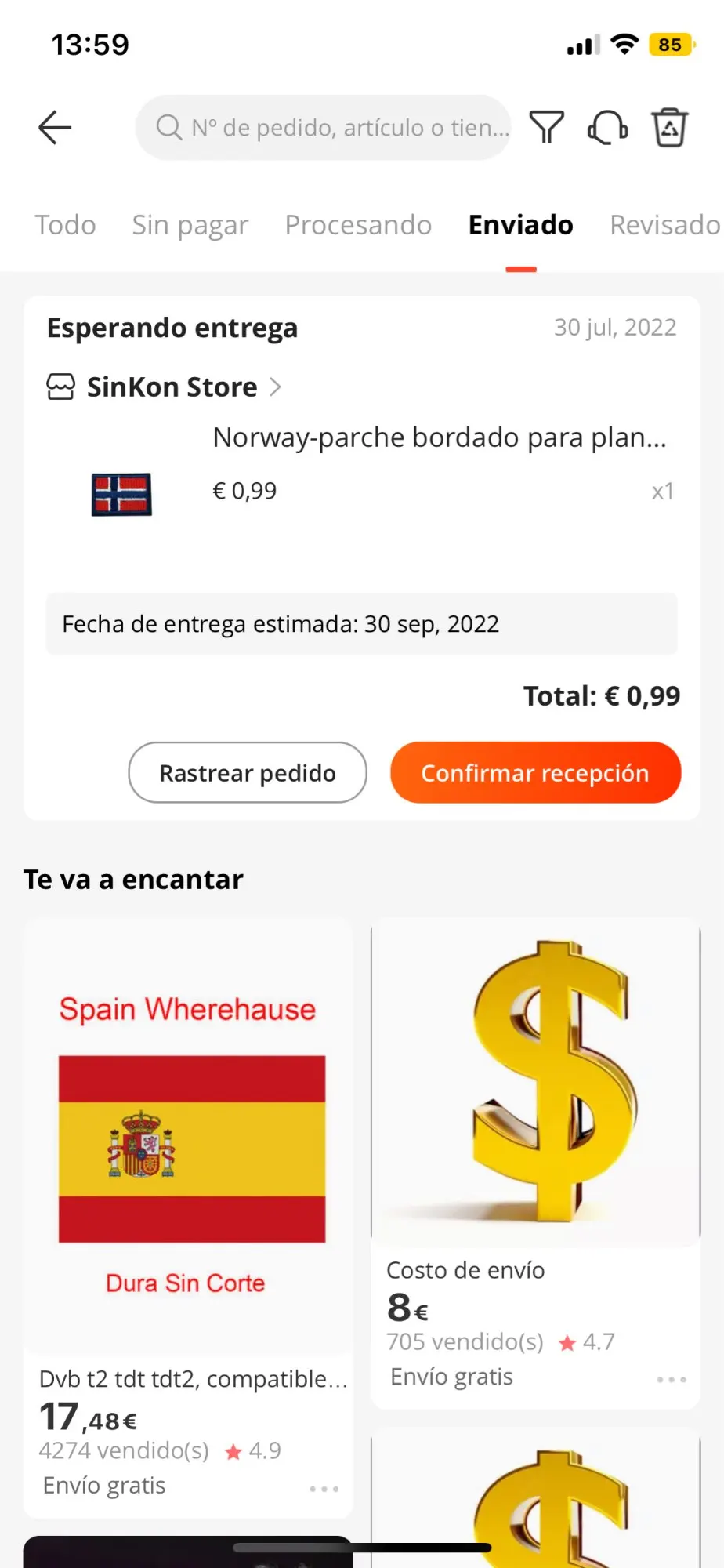Contact customer support via headset icon
724x1568 pixels.
click(608, 128)
